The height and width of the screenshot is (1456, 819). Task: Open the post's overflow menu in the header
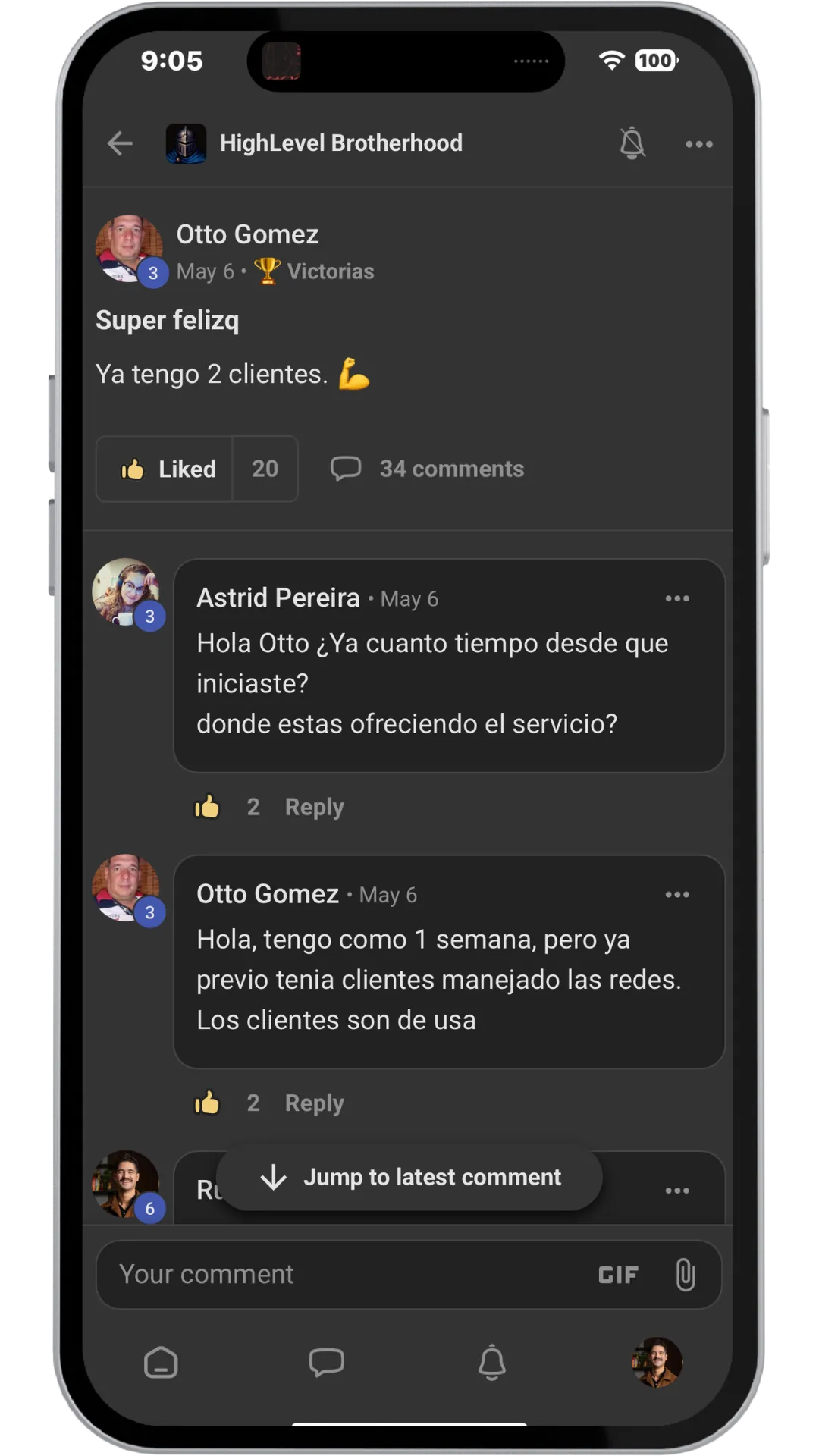[698, 144]
